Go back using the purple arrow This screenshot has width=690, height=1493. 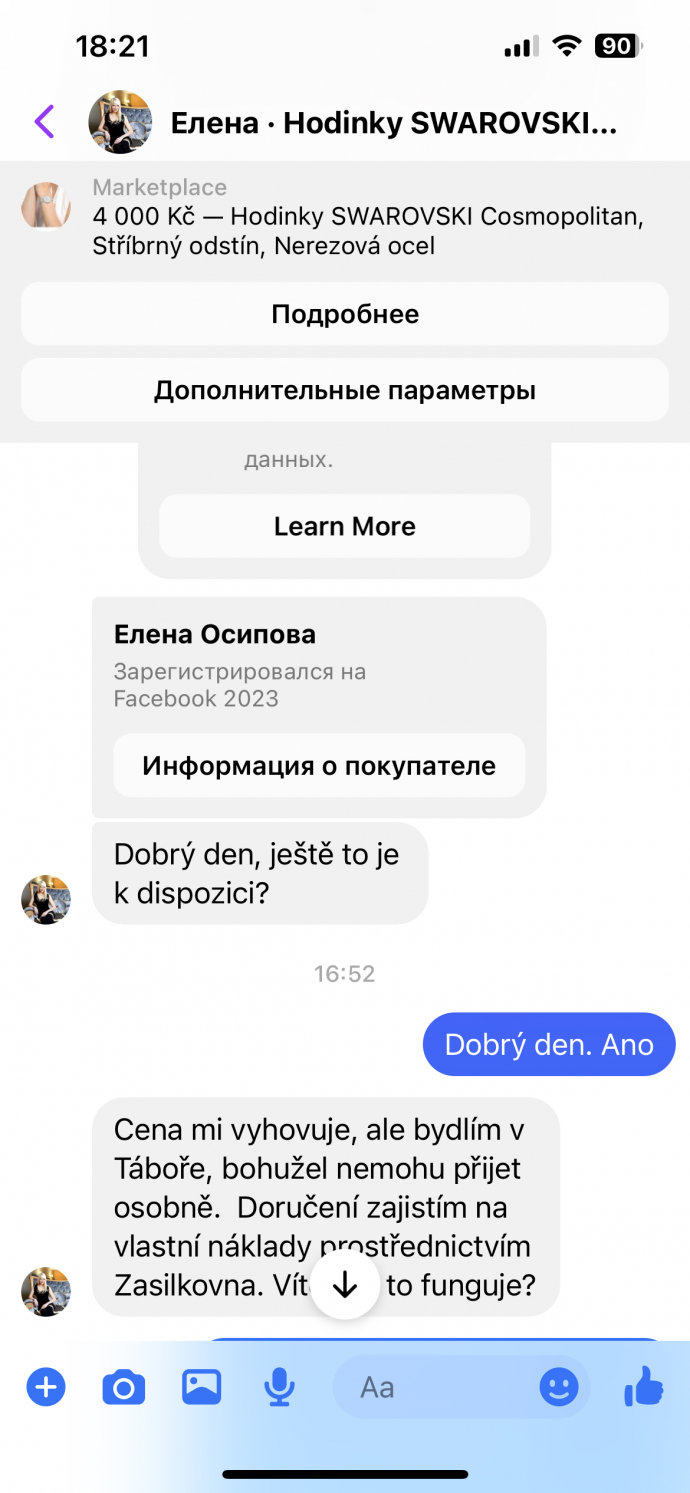[x=44, y=122]
